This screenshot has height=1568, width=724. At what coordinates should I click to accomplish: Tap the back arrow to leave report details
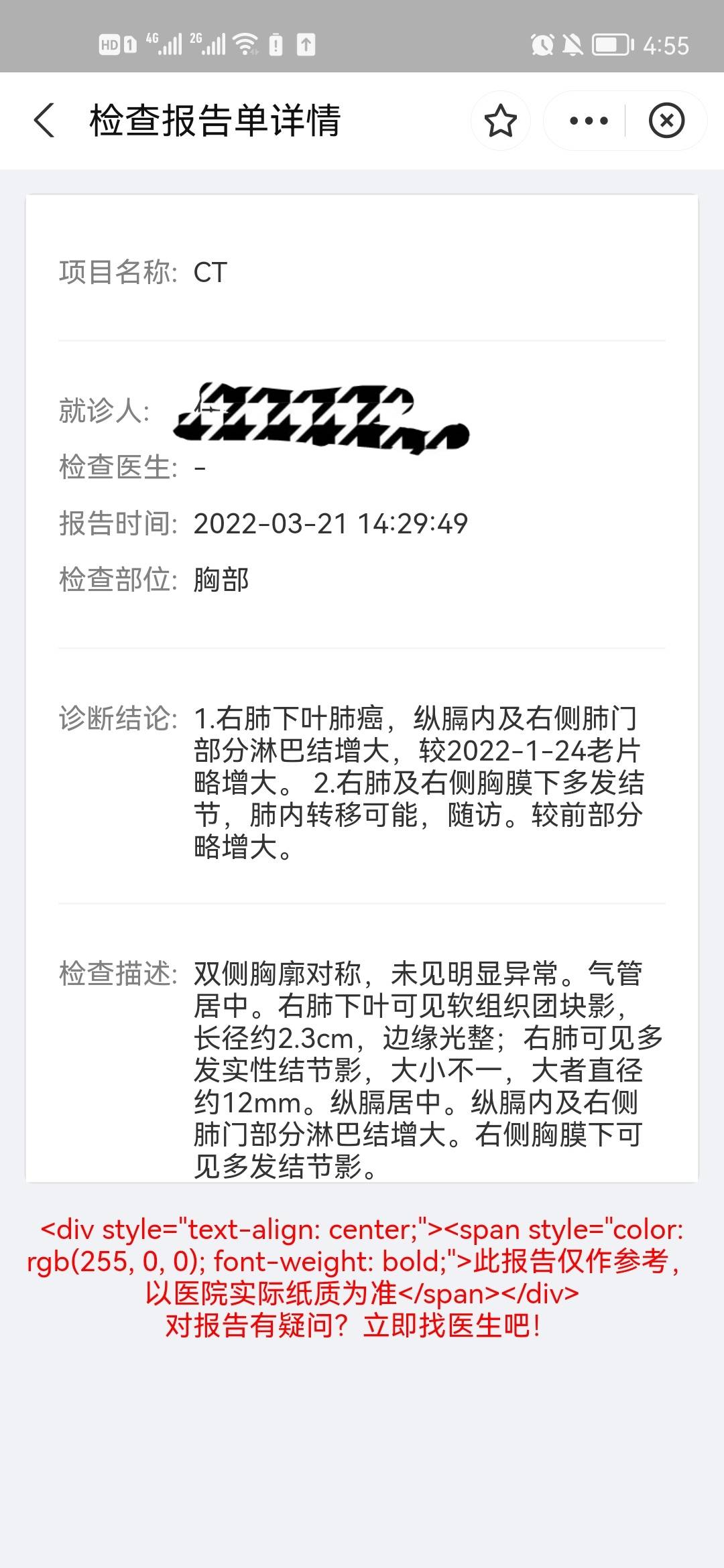coord(44,122)
